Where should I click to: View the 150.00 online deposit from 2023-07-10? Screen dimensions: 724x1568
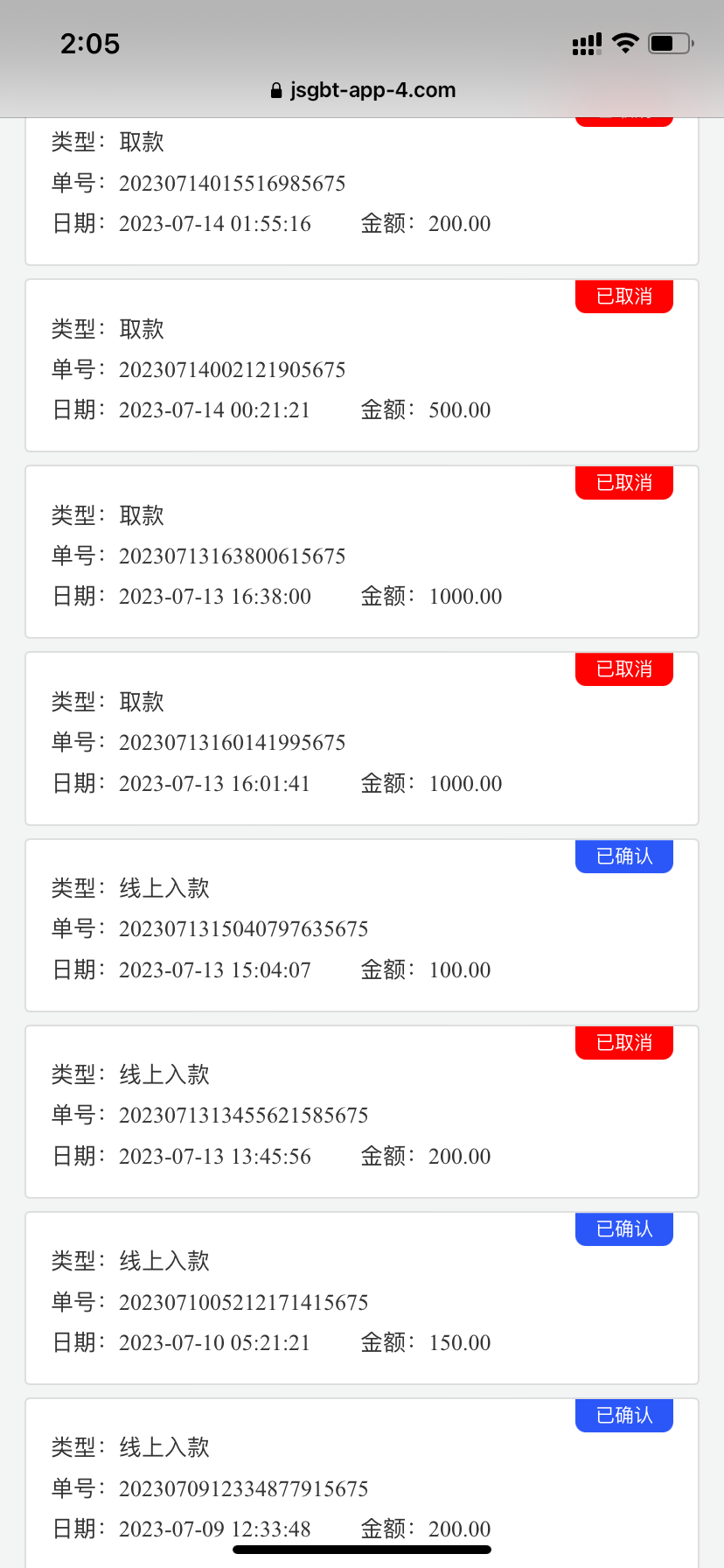click(362, 1298)
